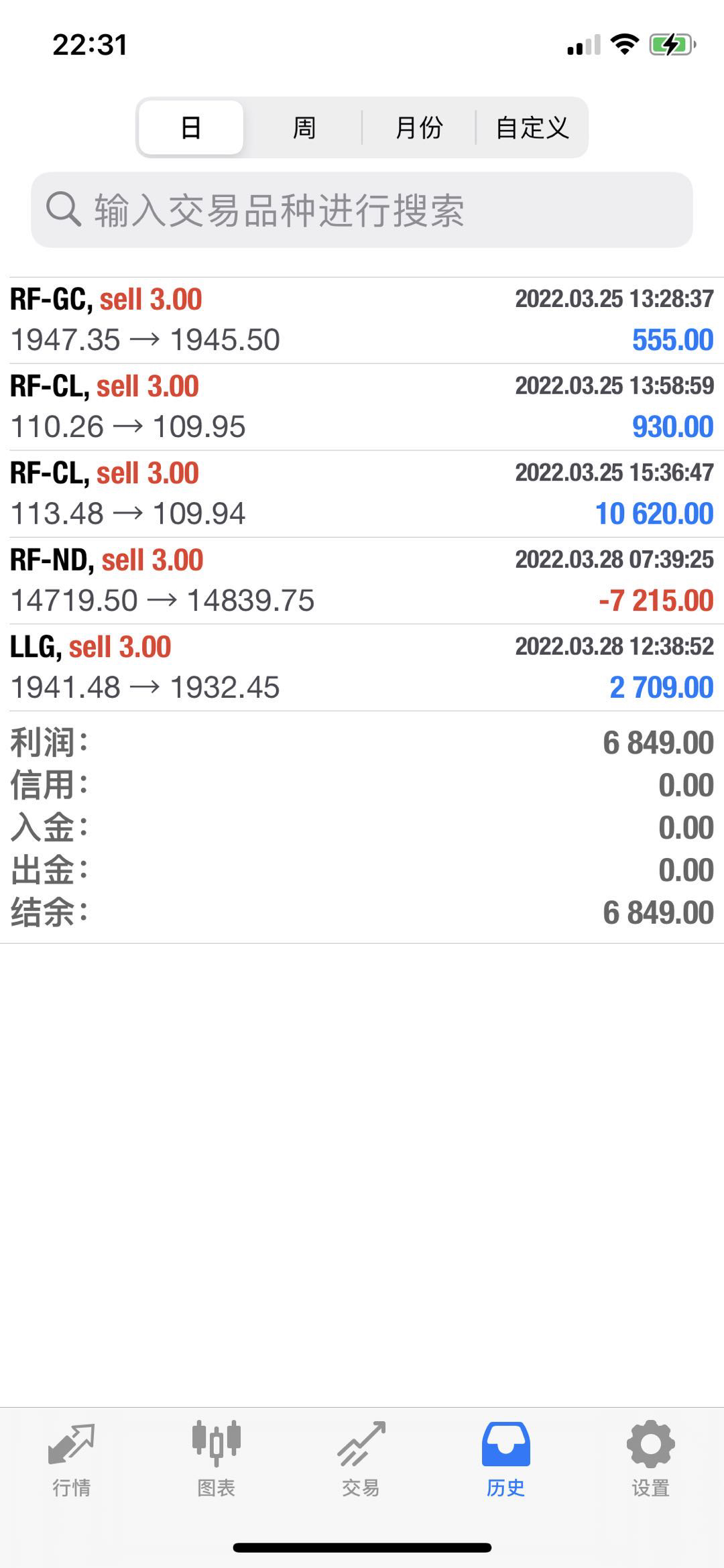Open the 设置 settings tab
This screenshot has width=724, height=1568.
(651, 1459)
